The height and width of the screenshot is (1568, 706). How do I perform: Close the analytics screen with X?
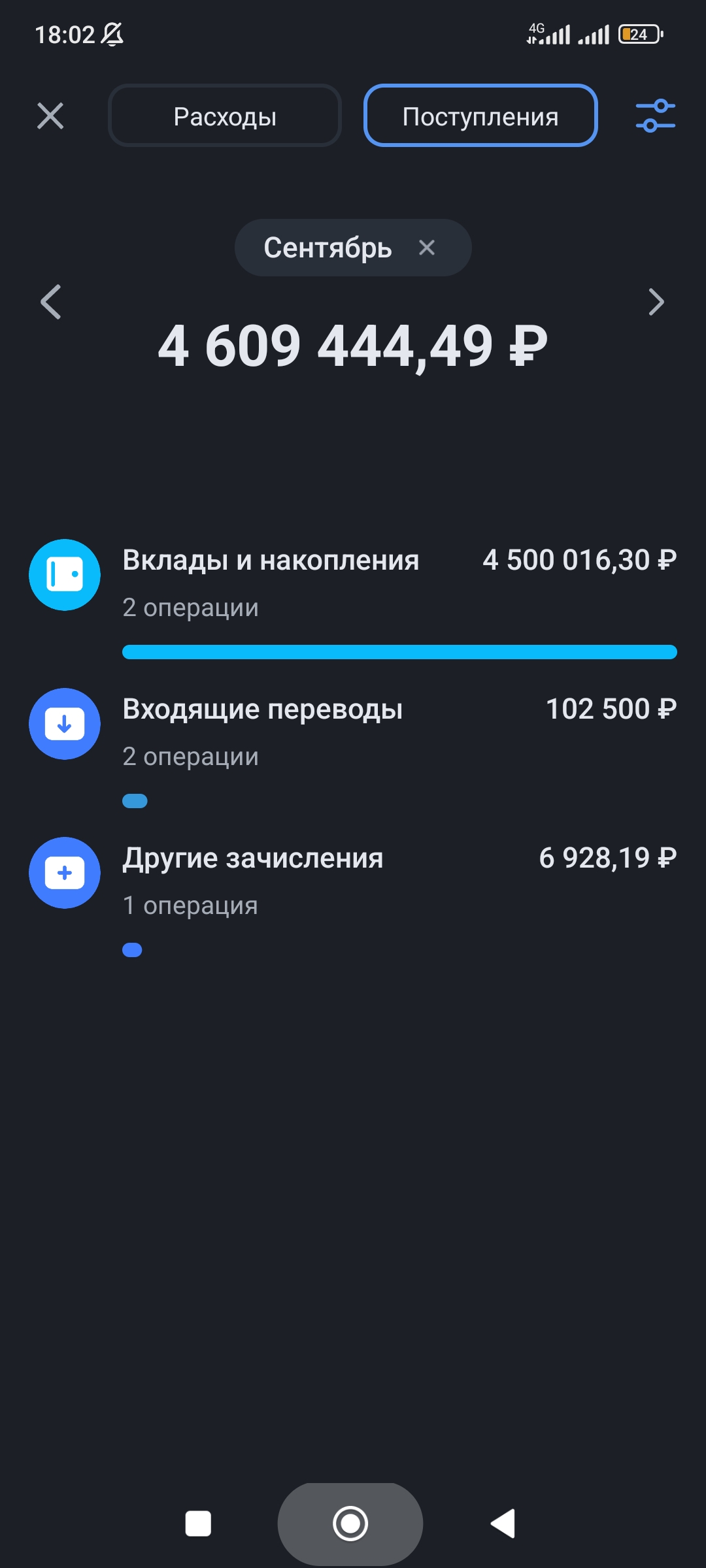tap(50, 116)
